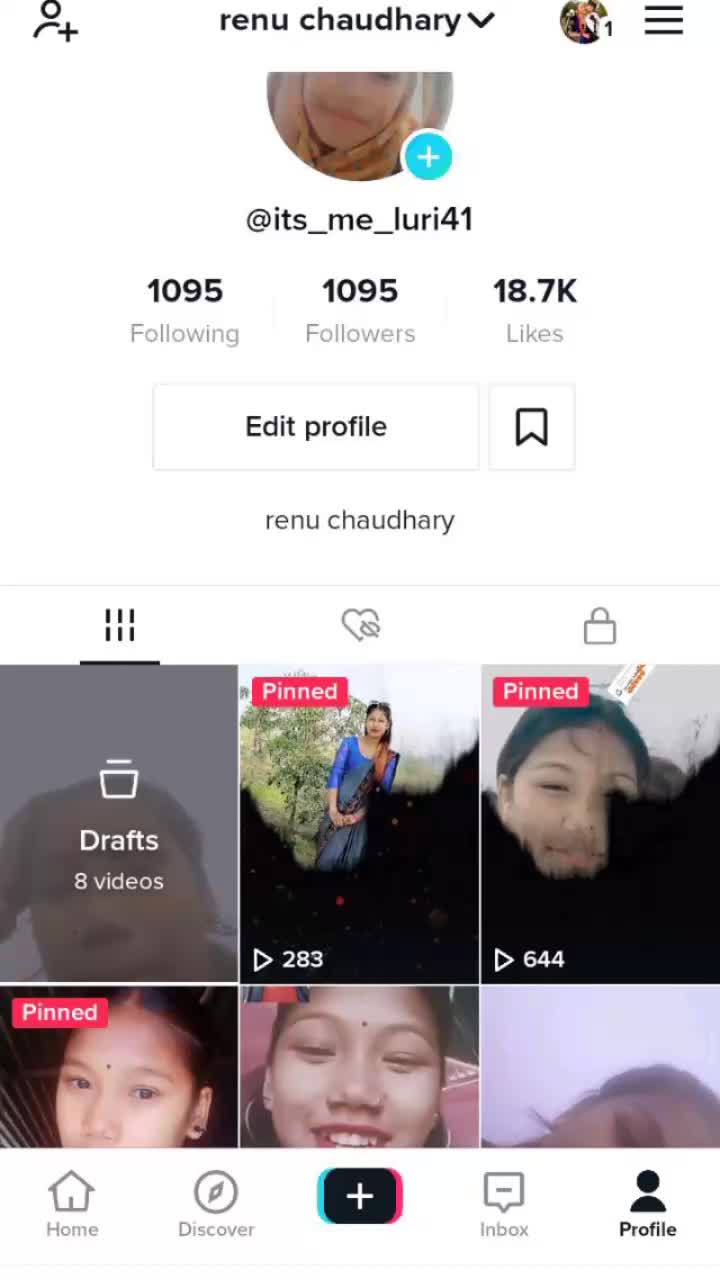
Task: Tap Edit profile
Action: tap(316, 427)
